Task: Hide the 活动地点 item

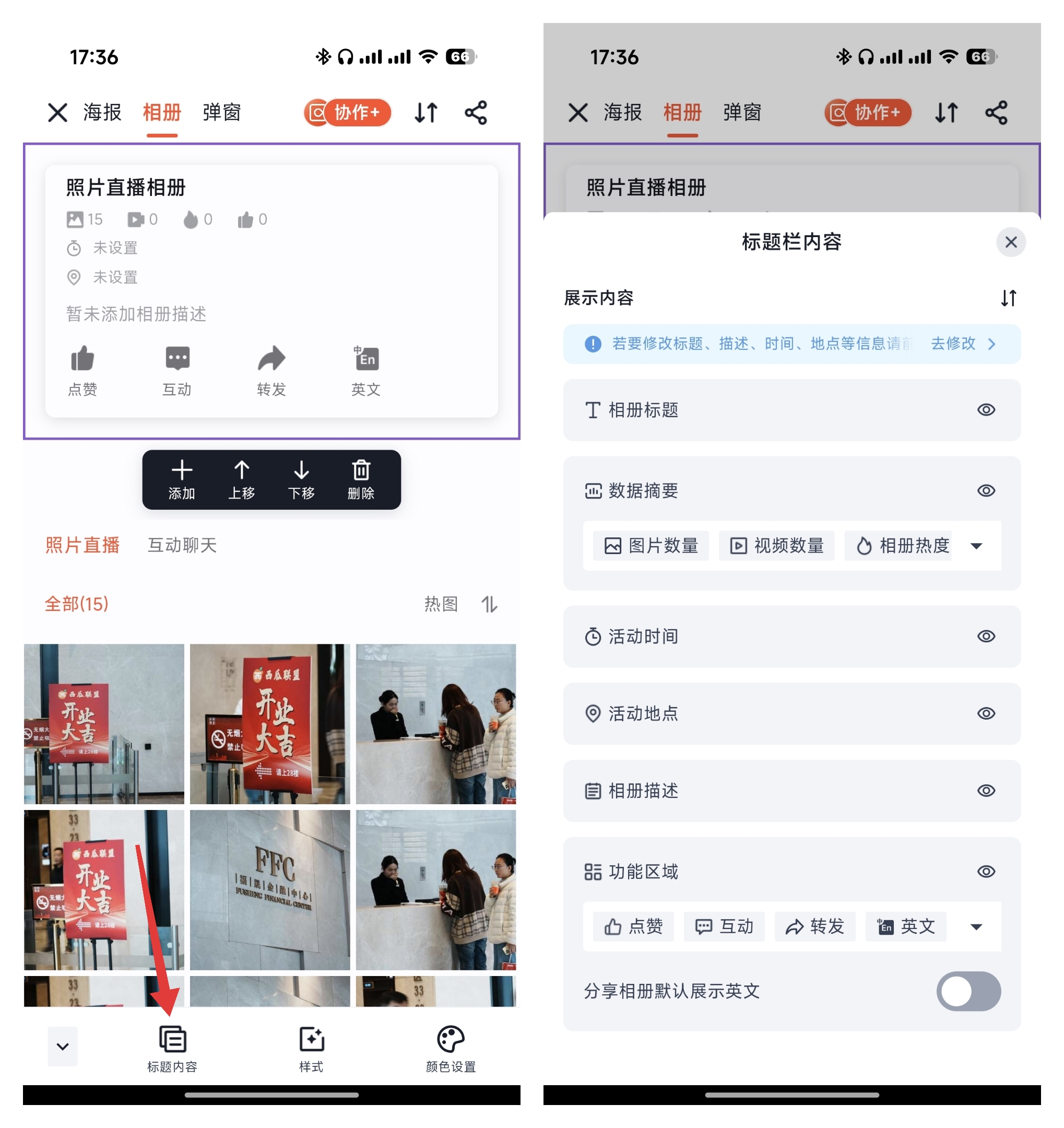Action: [986, 713]
